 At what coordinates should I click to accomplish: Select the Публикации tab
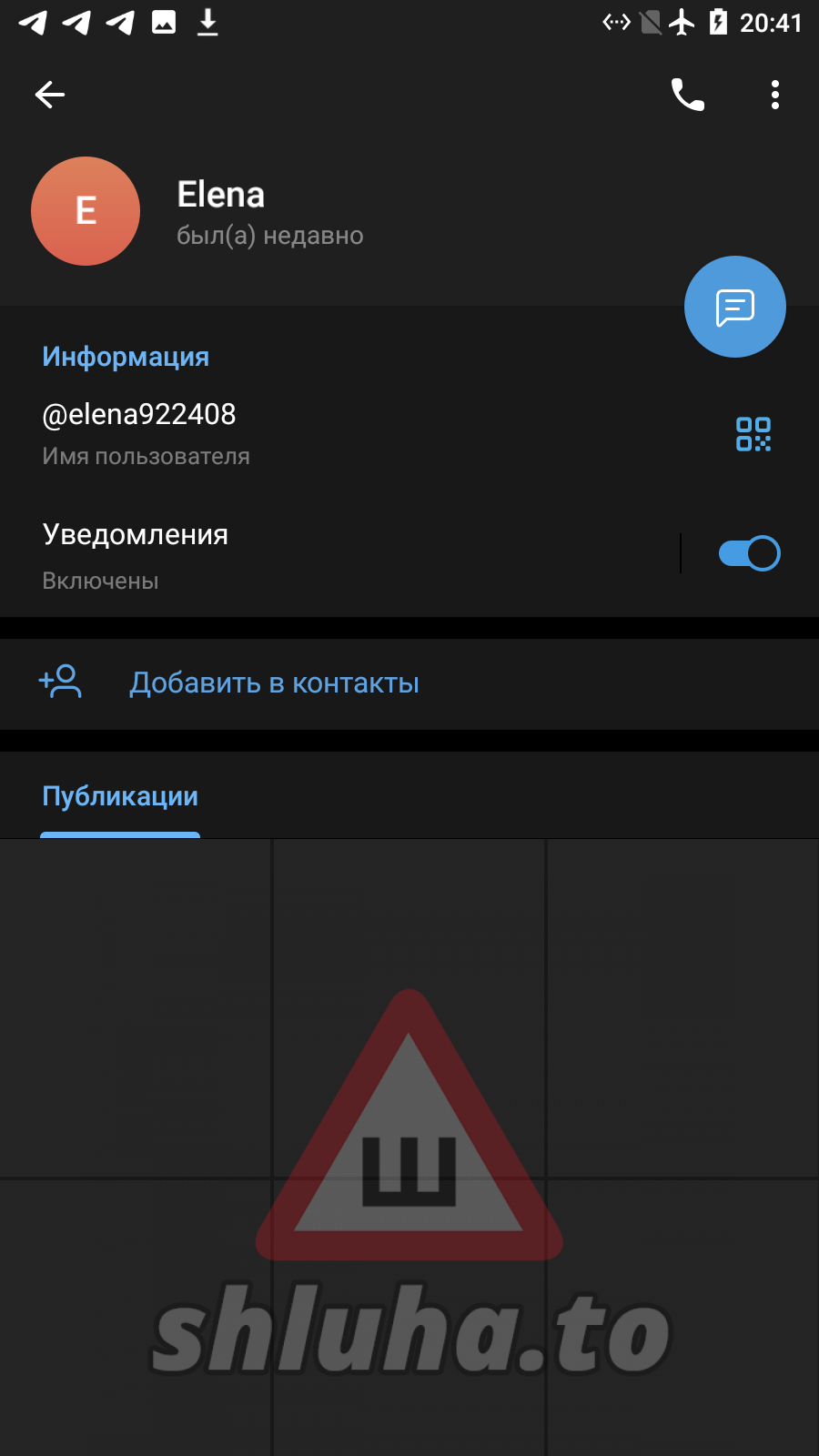(x=120, y=797)
